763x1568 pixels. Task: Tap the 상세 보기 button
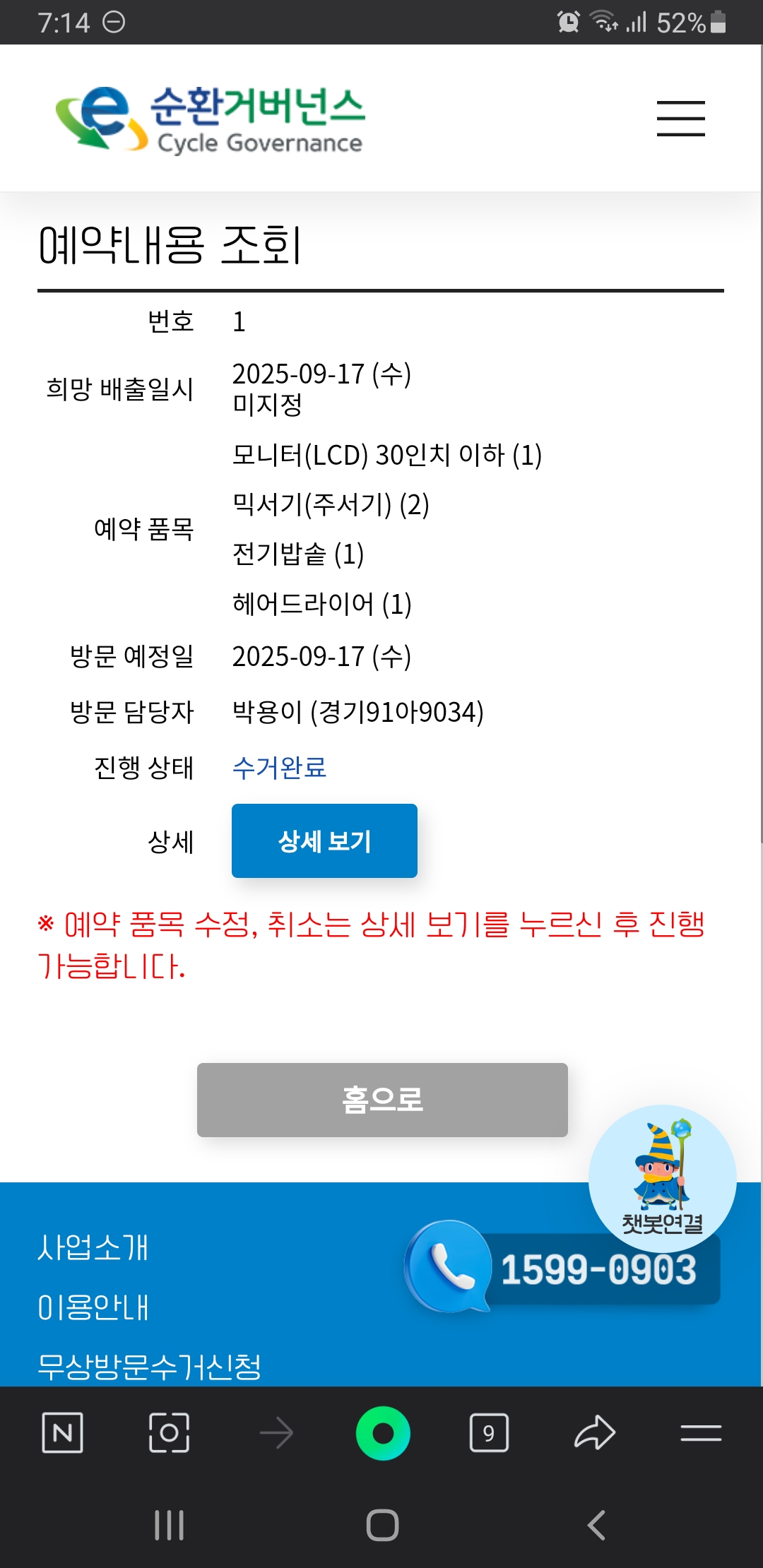coord(324,841)
